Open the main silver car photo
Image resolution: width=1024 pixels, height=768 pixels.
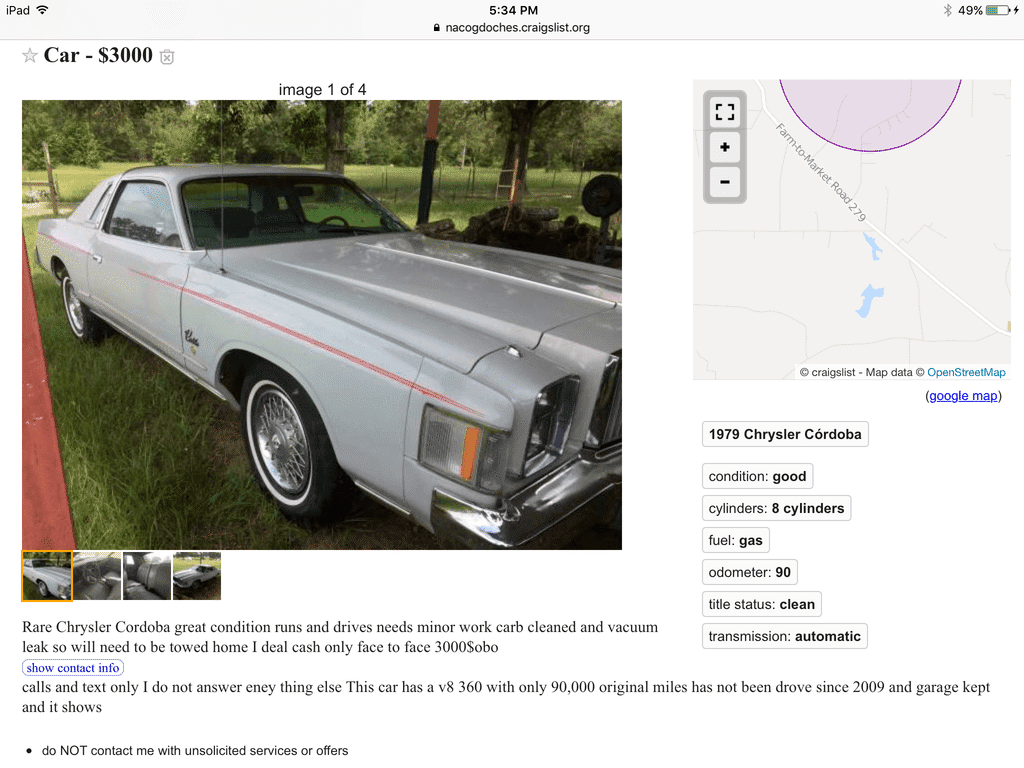(322, 325)
